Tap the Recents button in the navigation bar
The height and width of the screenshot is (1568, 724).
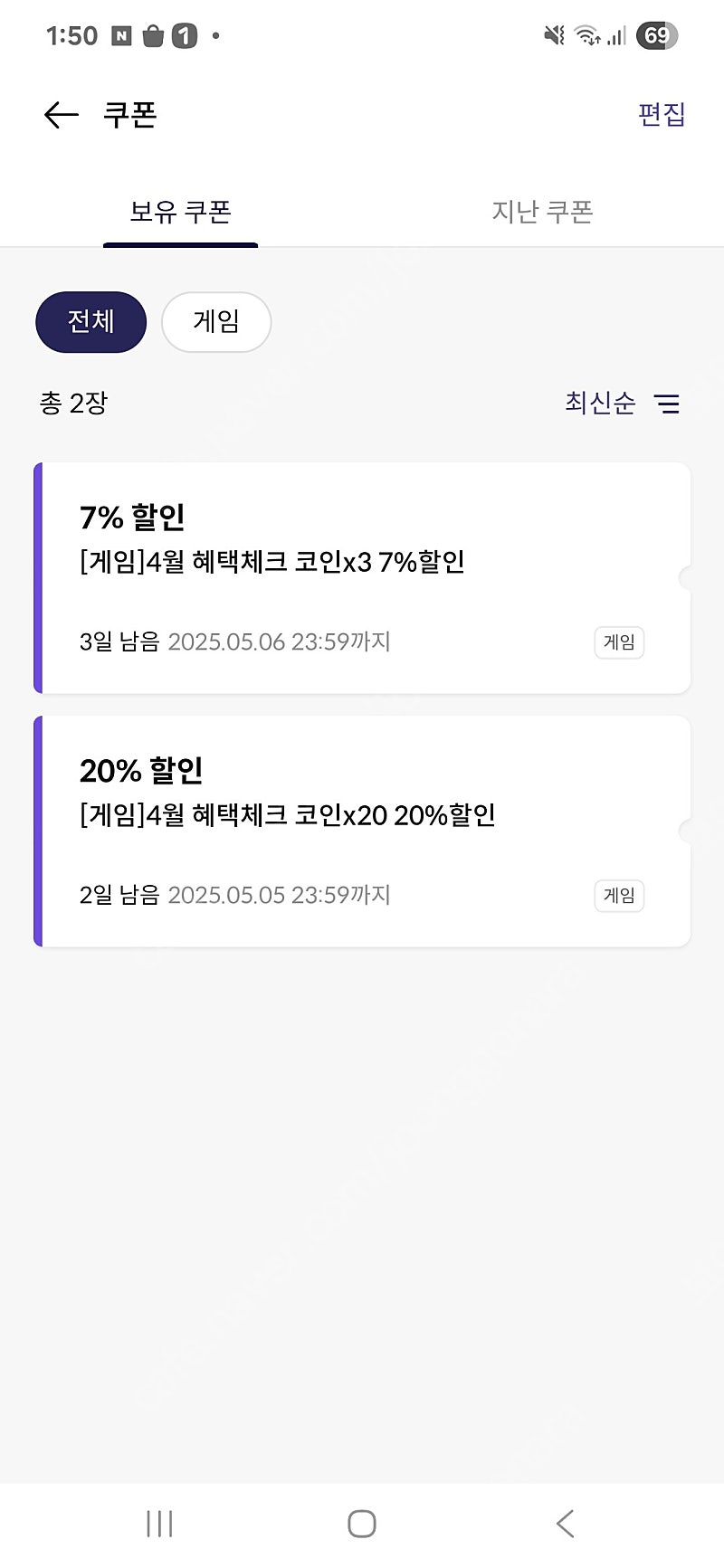(158, 1524)
